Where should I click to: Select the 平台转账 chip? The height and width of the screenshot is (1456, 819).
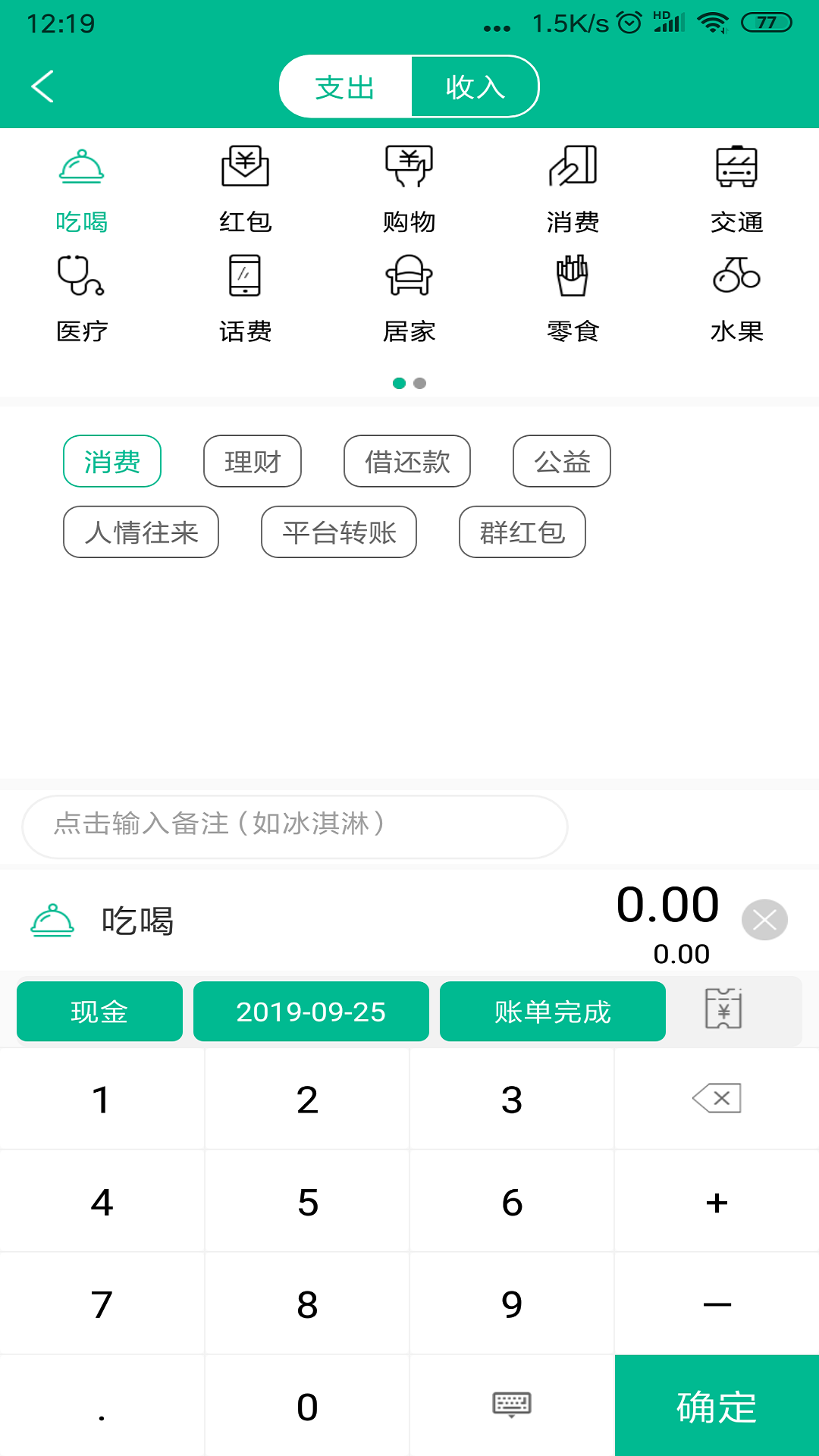(339, 532)
